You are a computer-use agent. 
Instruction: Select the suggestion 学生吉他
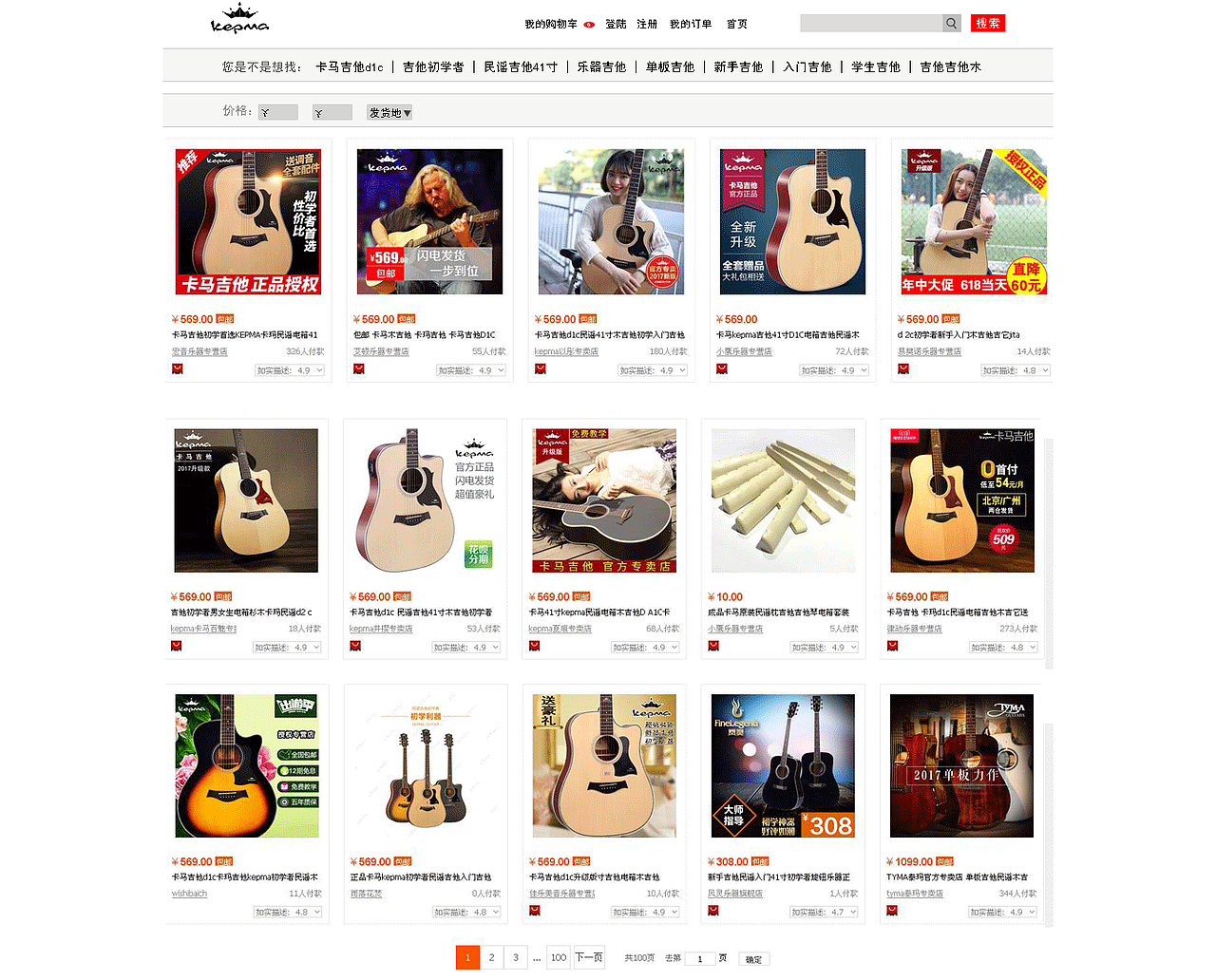pyautogui.click(x=876, y=67)
